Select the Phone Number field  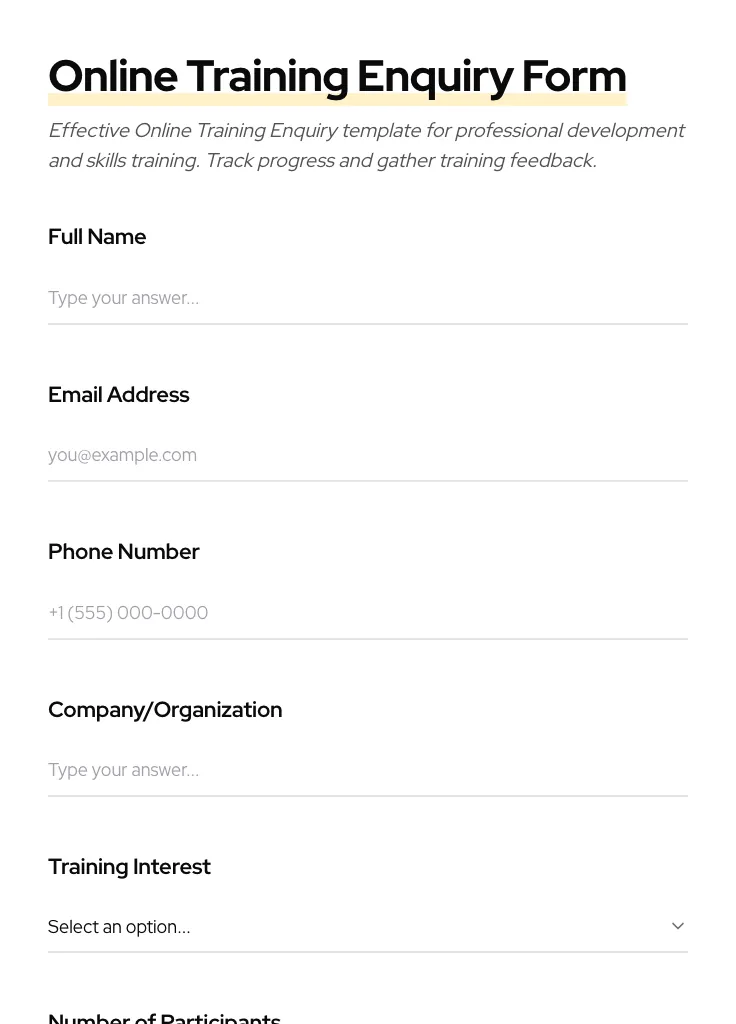(367, 613)
